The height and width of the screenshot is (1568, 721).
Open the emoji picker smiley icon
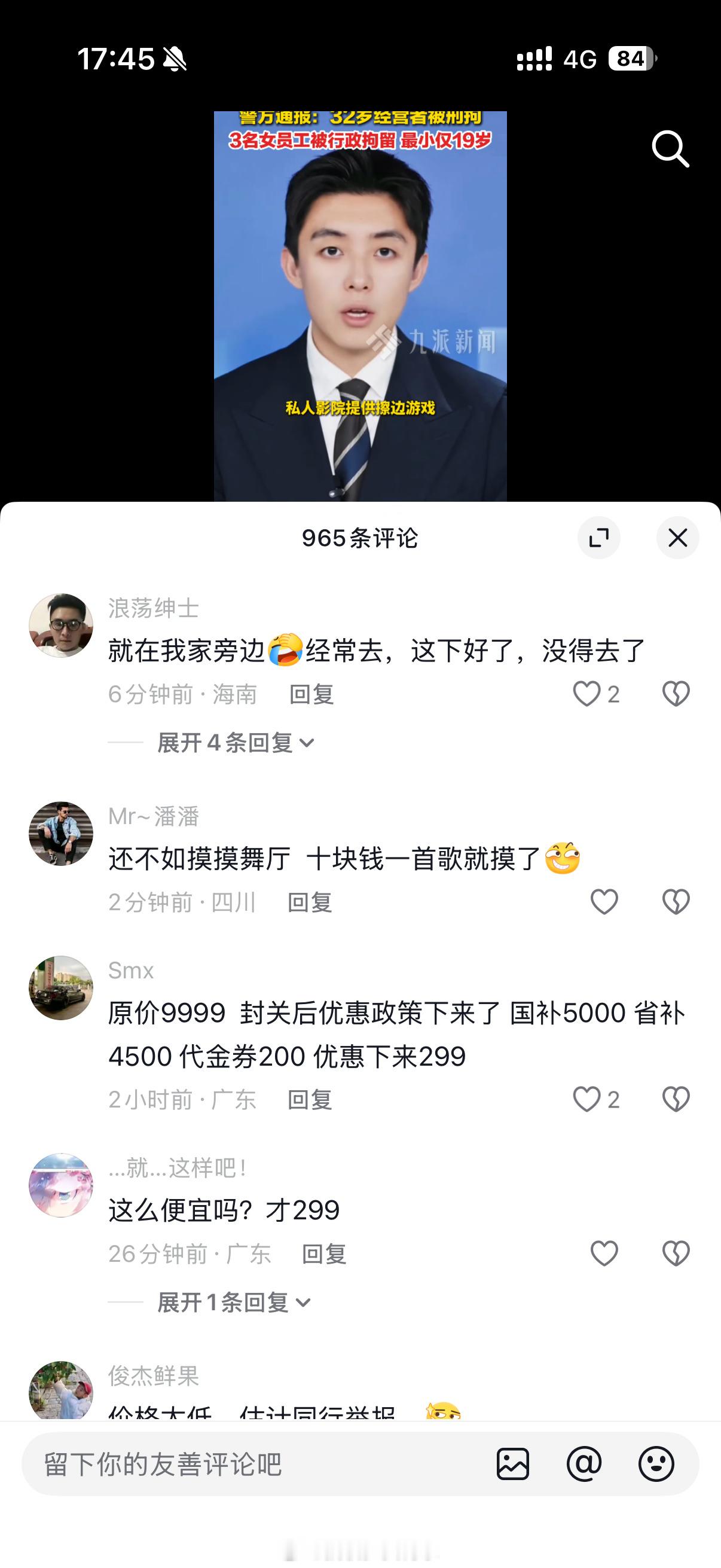pos(655,1464)
